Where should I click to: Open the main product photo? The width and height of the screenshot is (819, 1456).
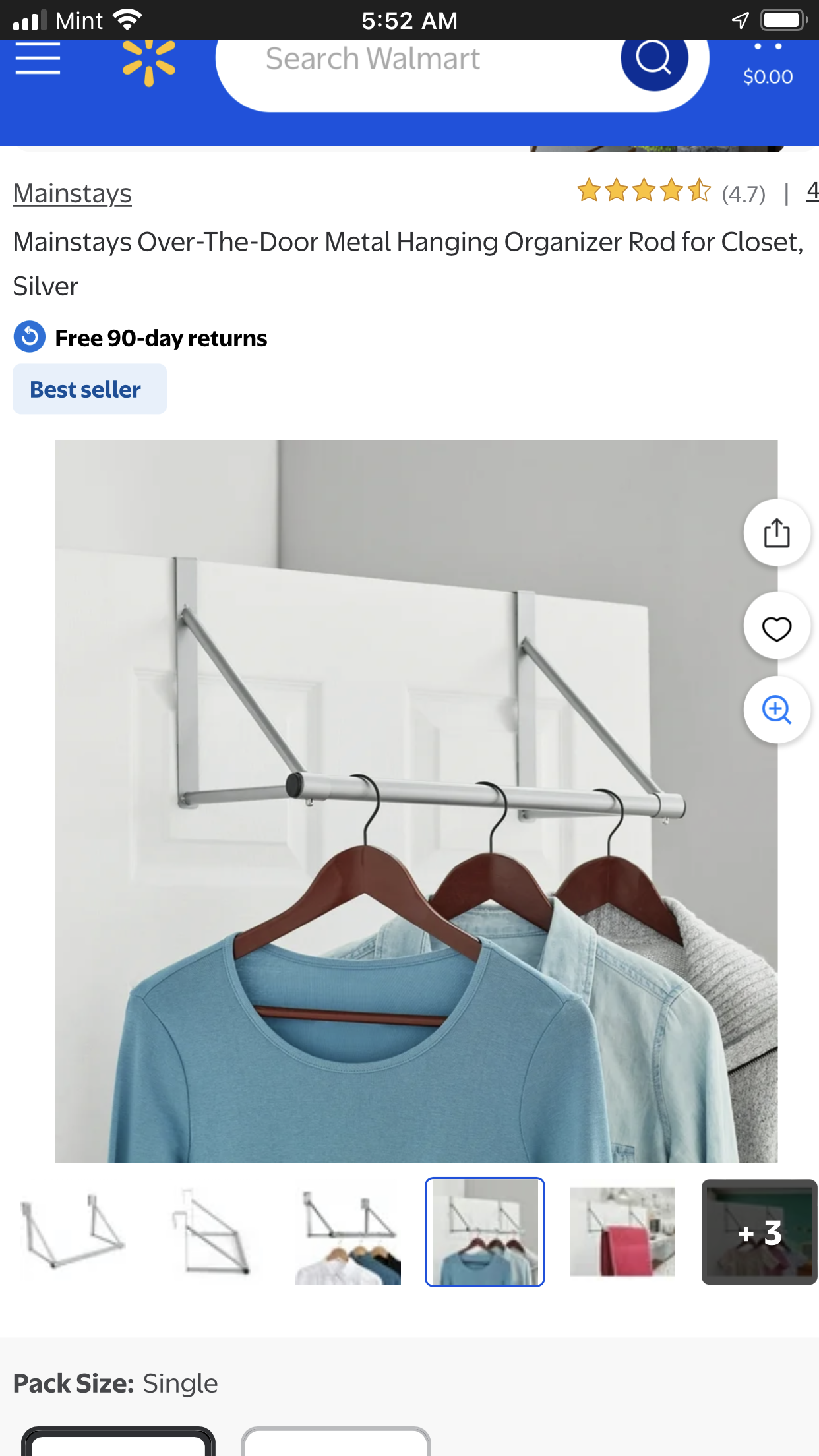(x=415, y=801)
